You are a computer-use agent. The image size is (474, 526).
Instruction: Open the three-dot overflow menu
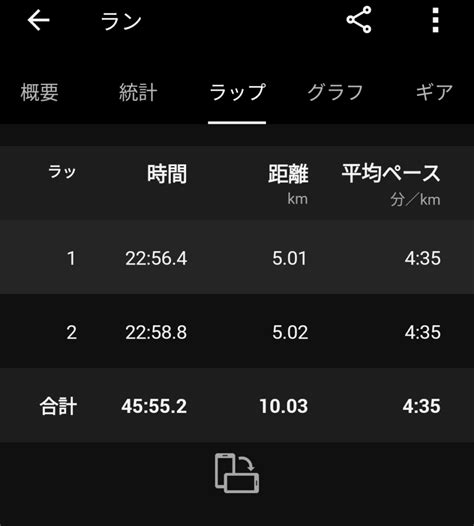[x=435, y=20]
